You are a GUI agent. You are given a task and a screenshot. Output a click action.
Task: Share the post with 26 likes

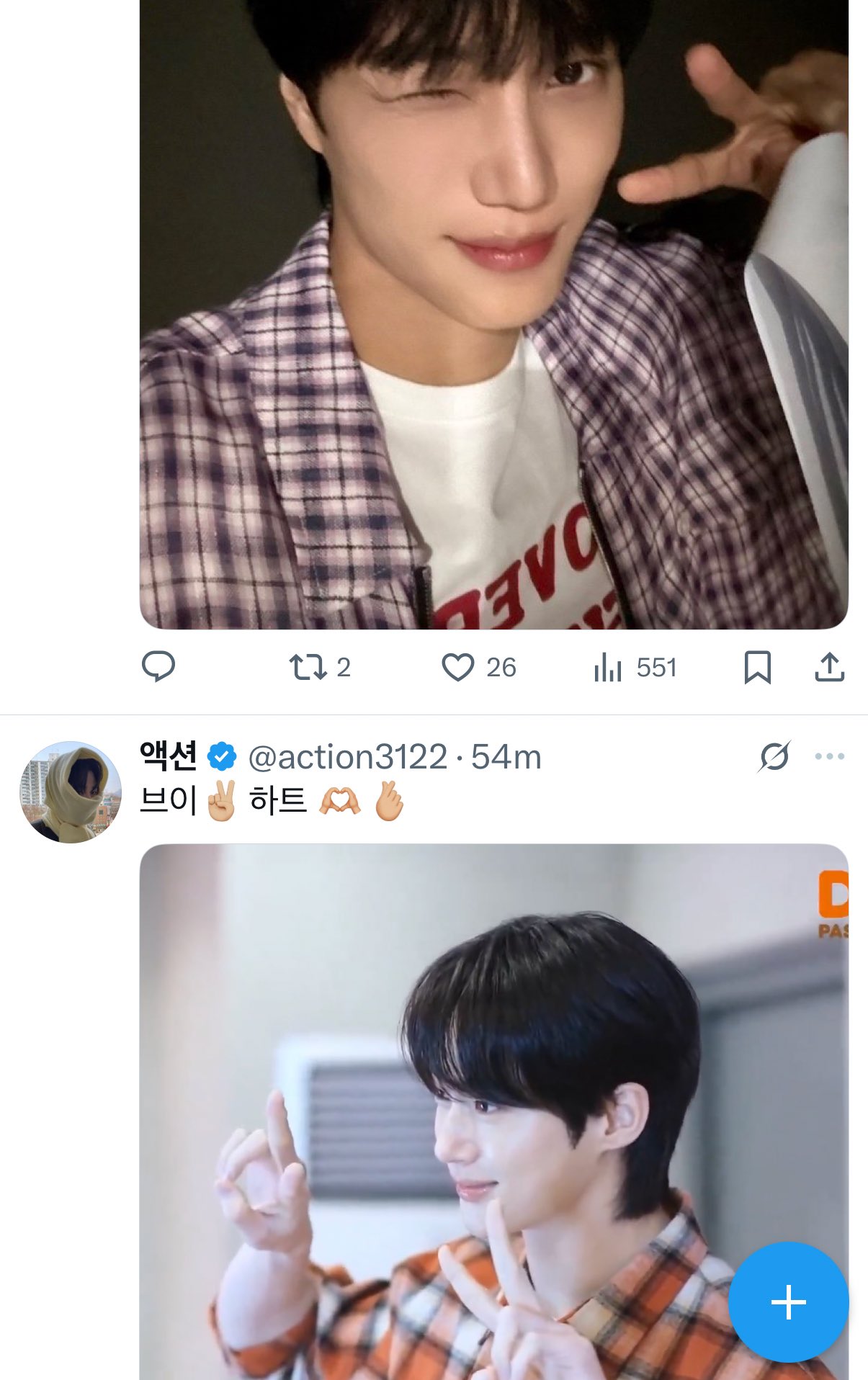tap(829, 667)
